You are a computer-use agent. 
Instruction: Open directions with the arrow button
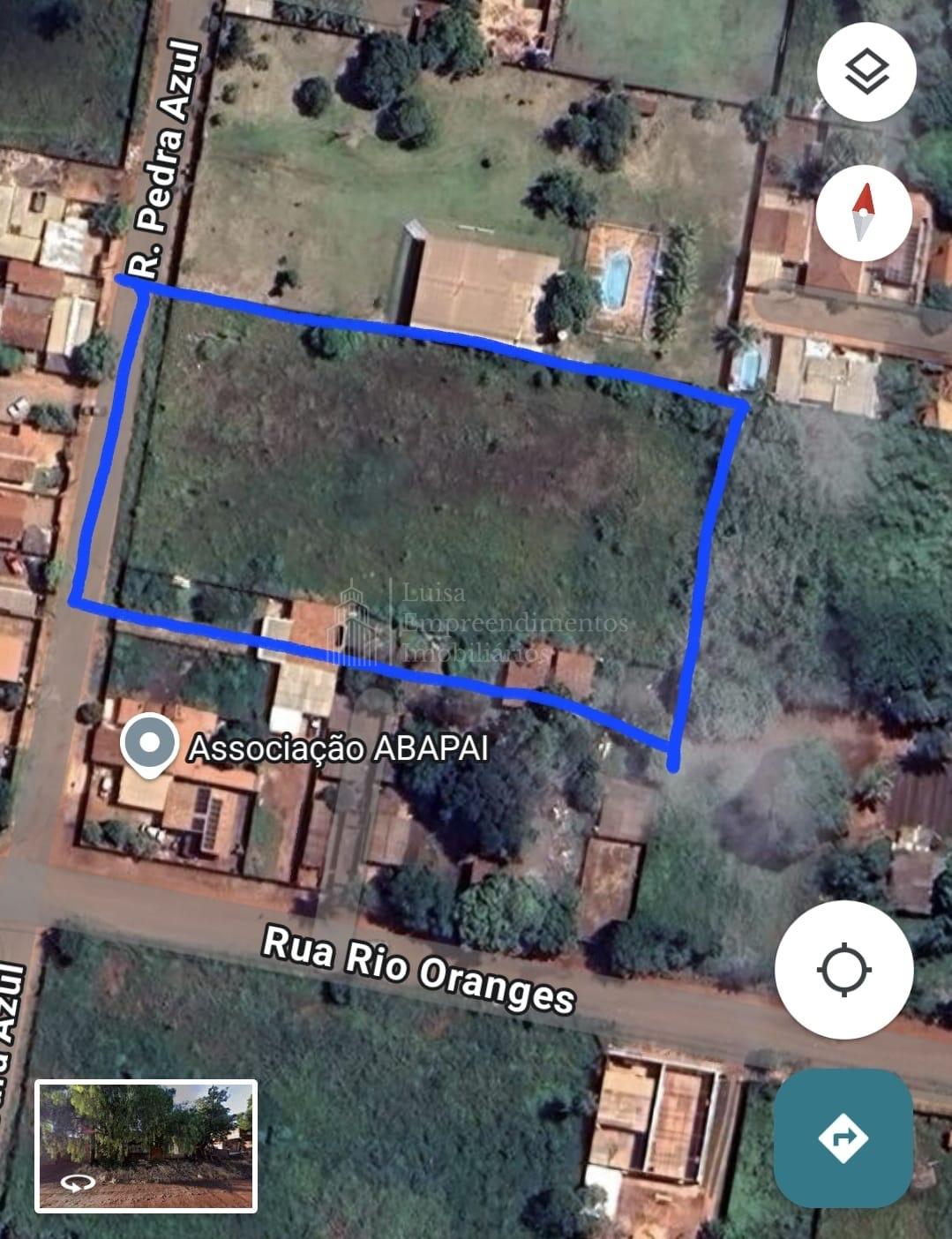click(843, 1138)
